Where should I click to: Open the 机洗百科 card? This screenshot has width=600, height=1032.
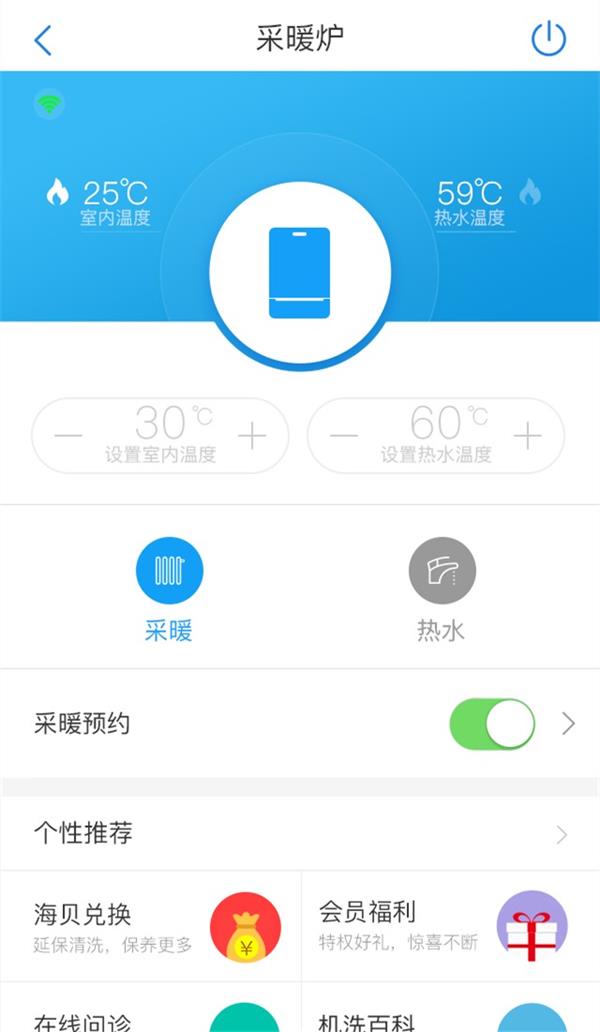(451, 1008)
